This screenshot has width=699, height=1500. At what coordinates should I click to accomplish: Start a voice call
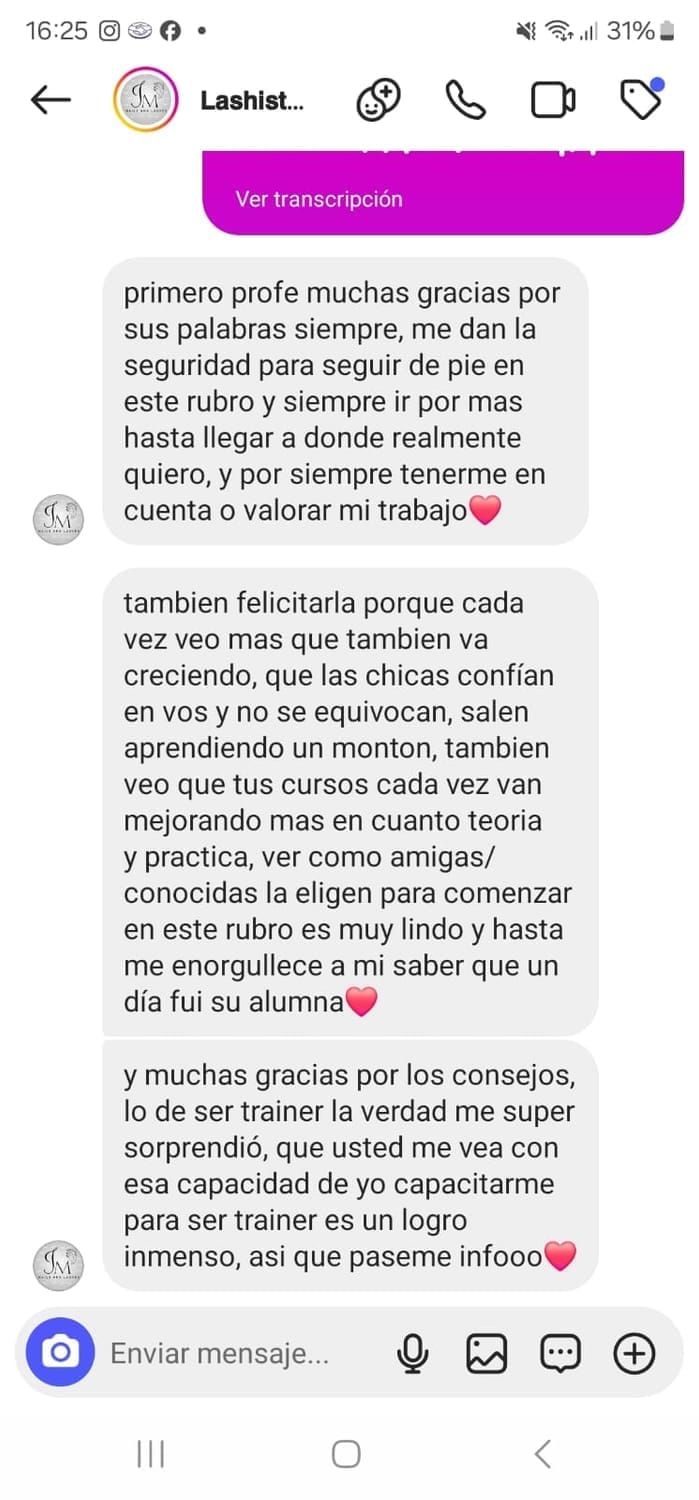465,100
